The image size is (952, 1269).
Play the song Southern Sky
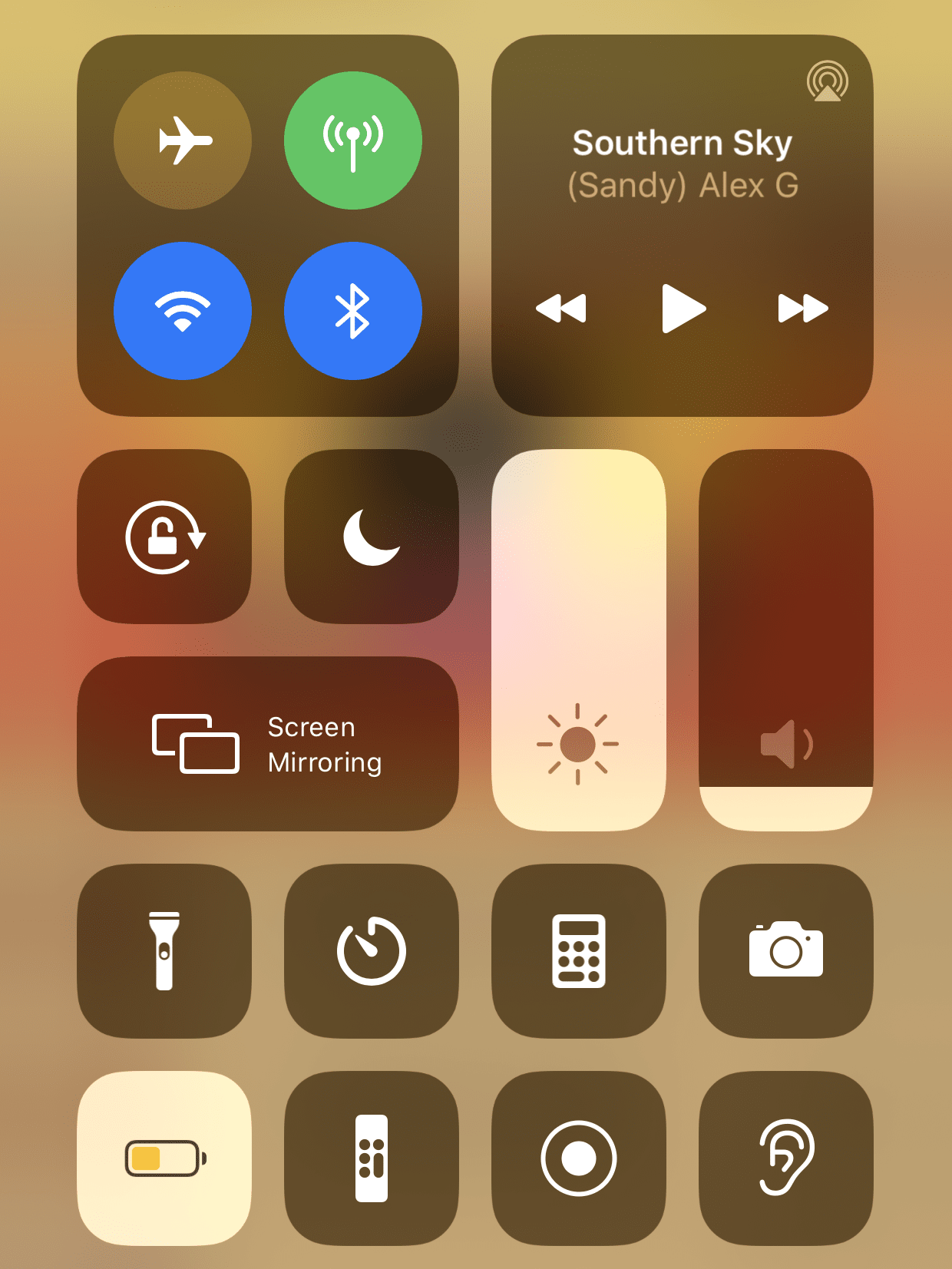coord(682,309)
